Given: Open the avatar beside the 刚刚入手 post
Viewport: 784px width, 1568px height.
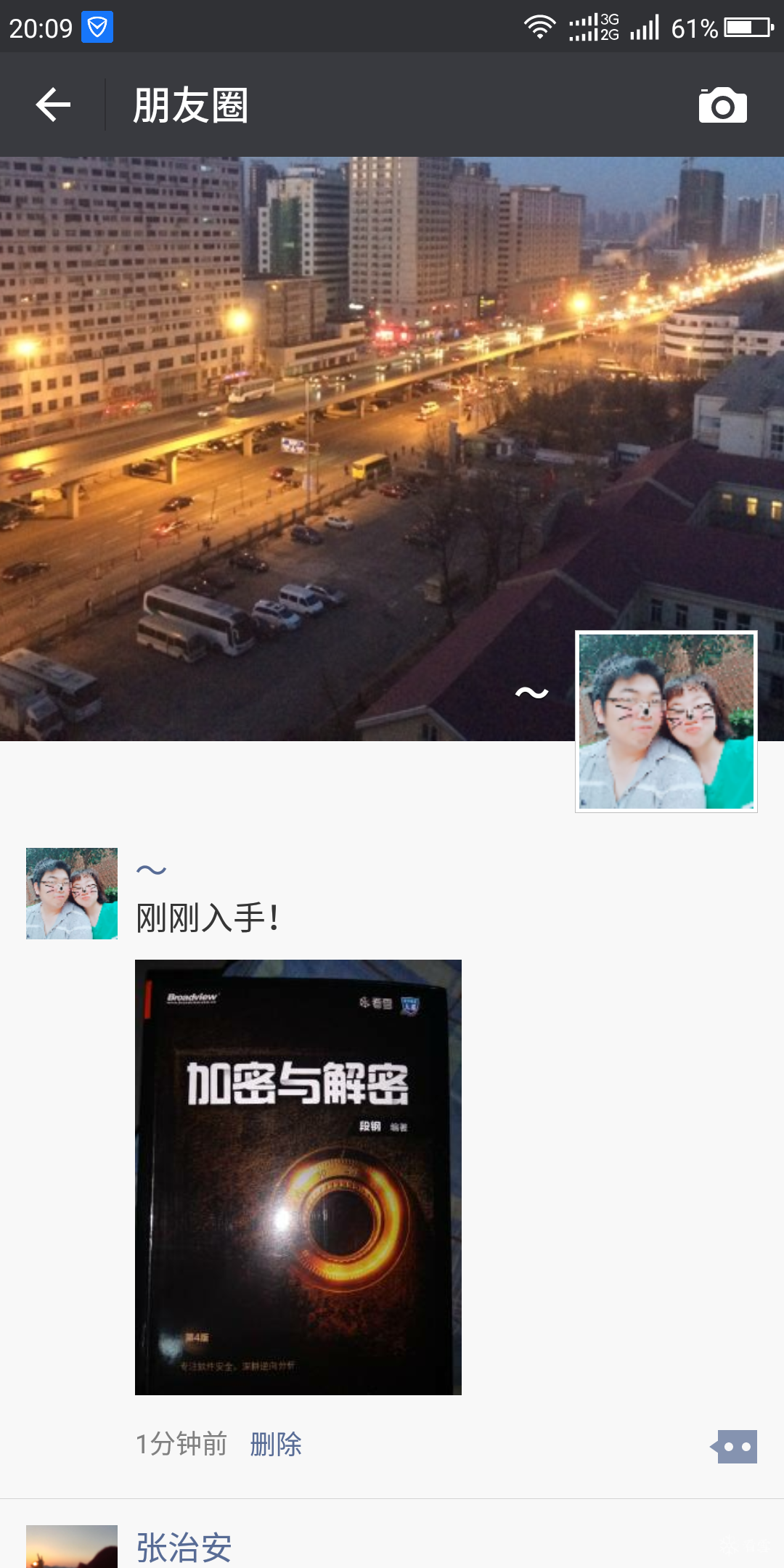Looking at the screenshot, I should point(72,893).
